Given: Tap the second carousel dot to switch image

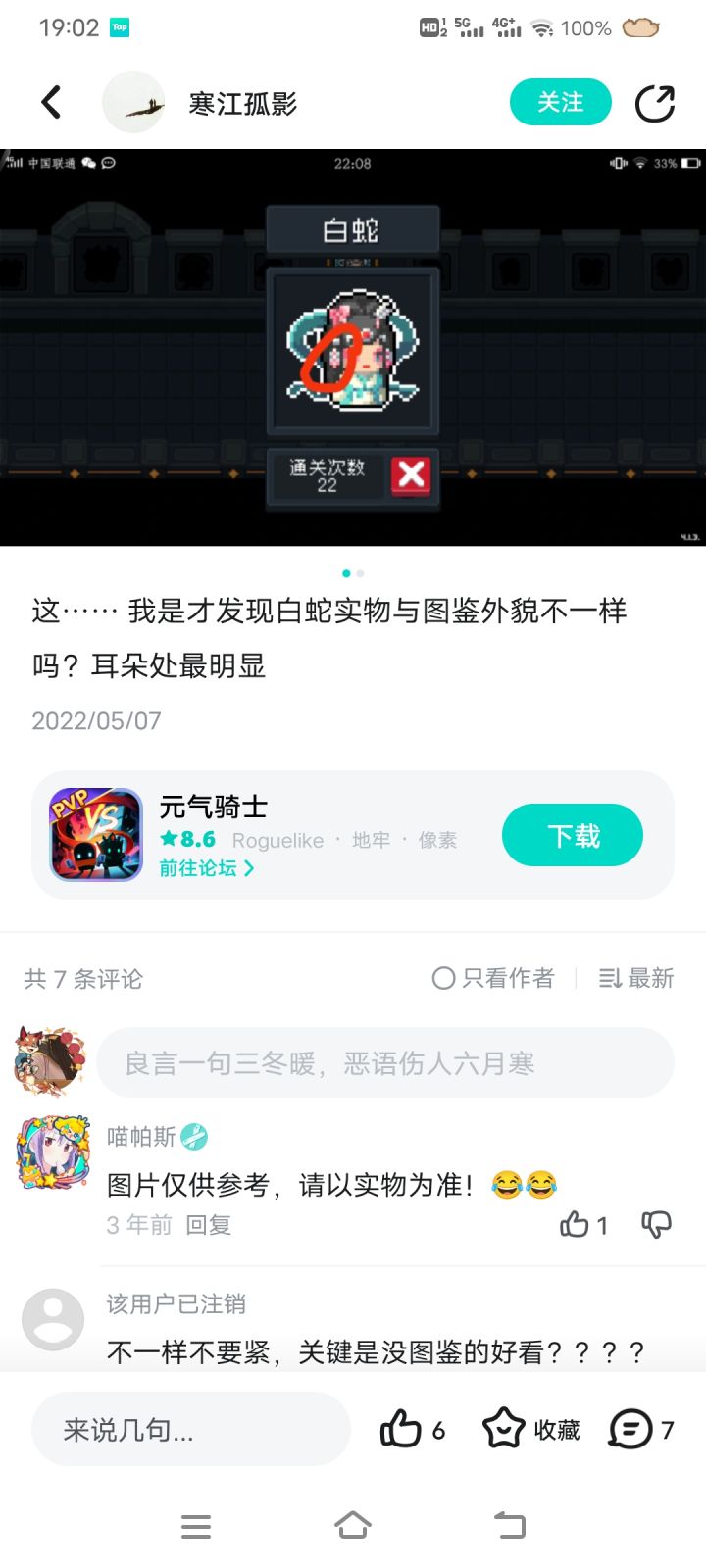Looking at the screenshot, I should 360,573.
